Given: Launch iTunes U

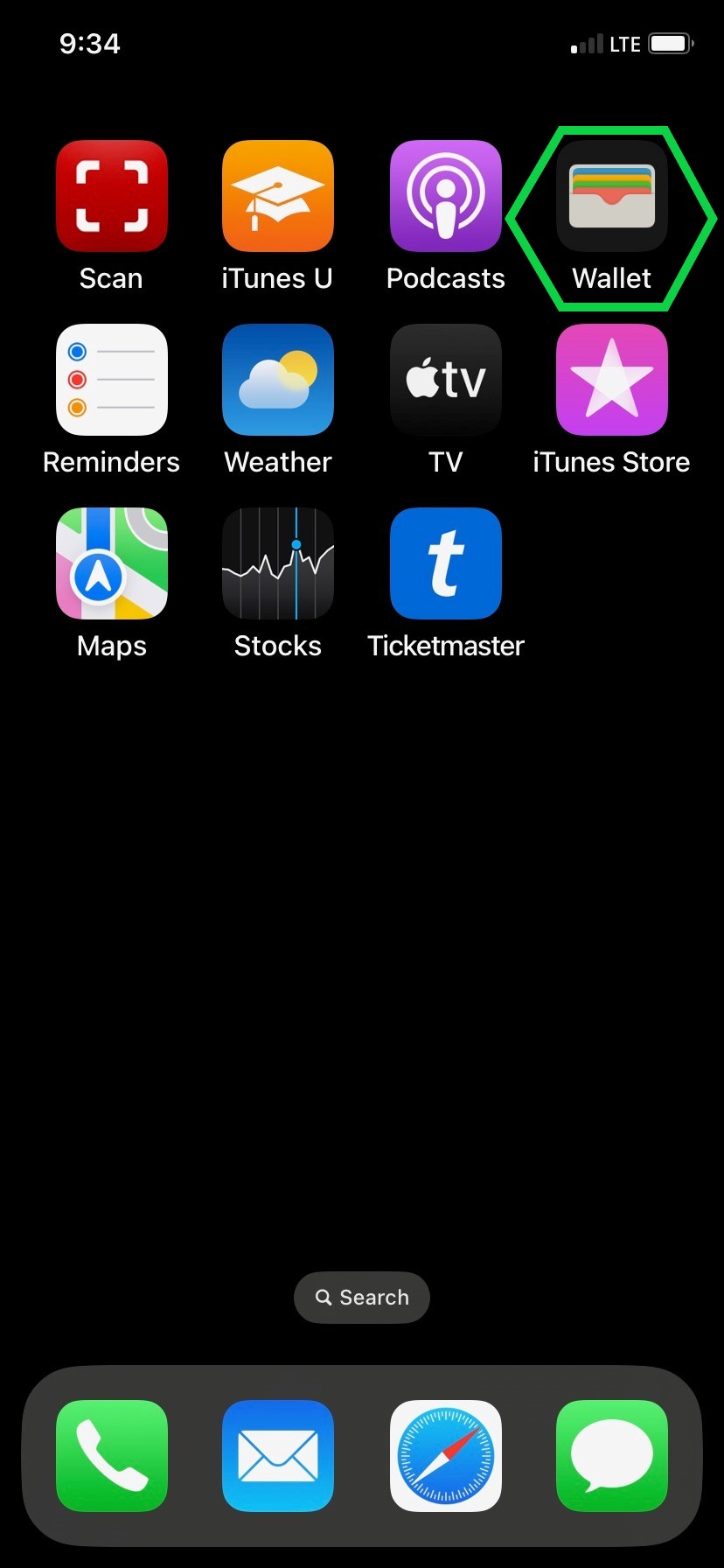Looking at the screenshot, I should pyautogui.click(x=278, y=196).
